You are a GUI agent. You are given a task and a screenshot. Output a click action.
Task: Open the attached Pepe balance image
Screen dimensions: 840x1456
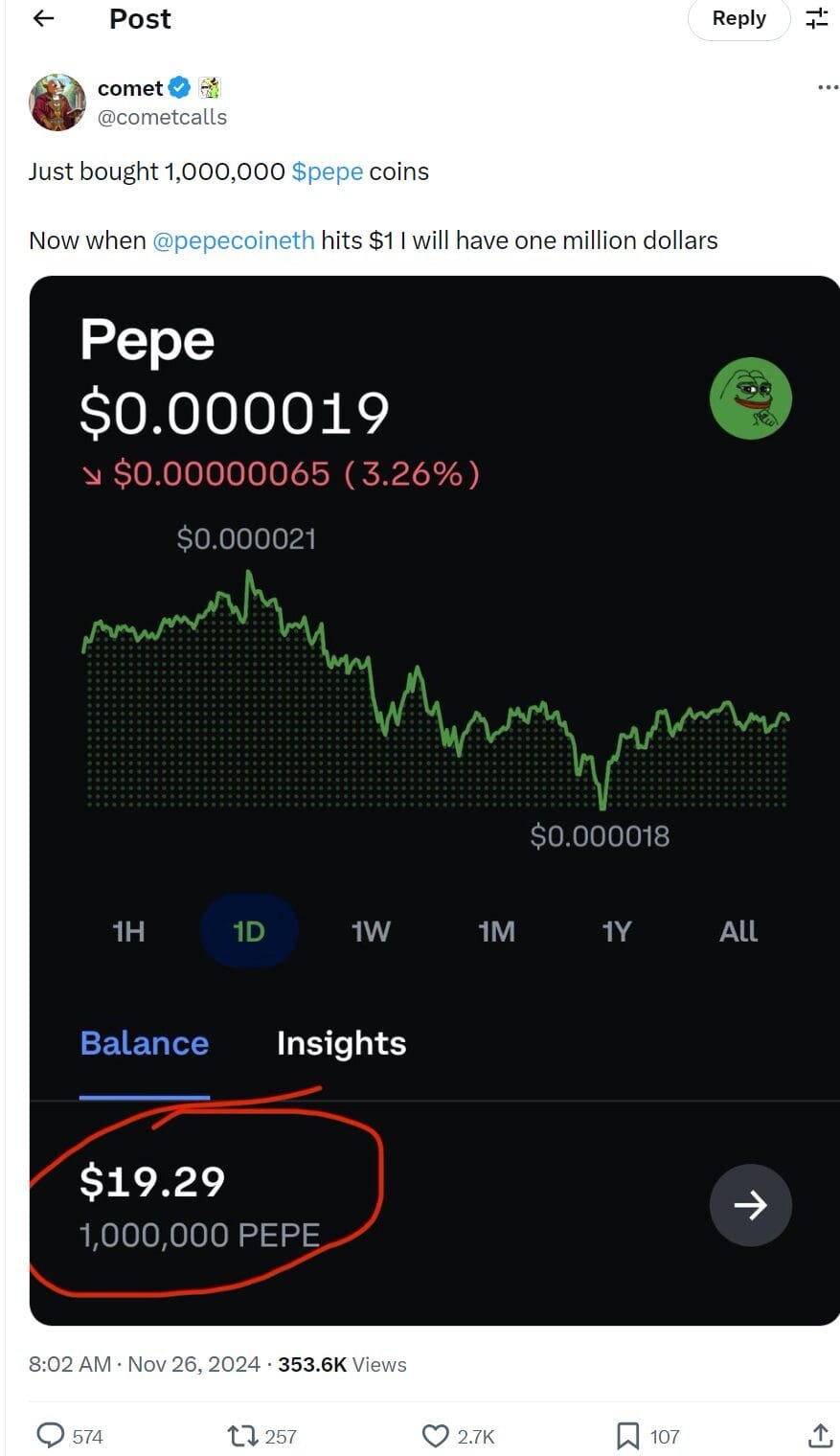pos(434,800)
